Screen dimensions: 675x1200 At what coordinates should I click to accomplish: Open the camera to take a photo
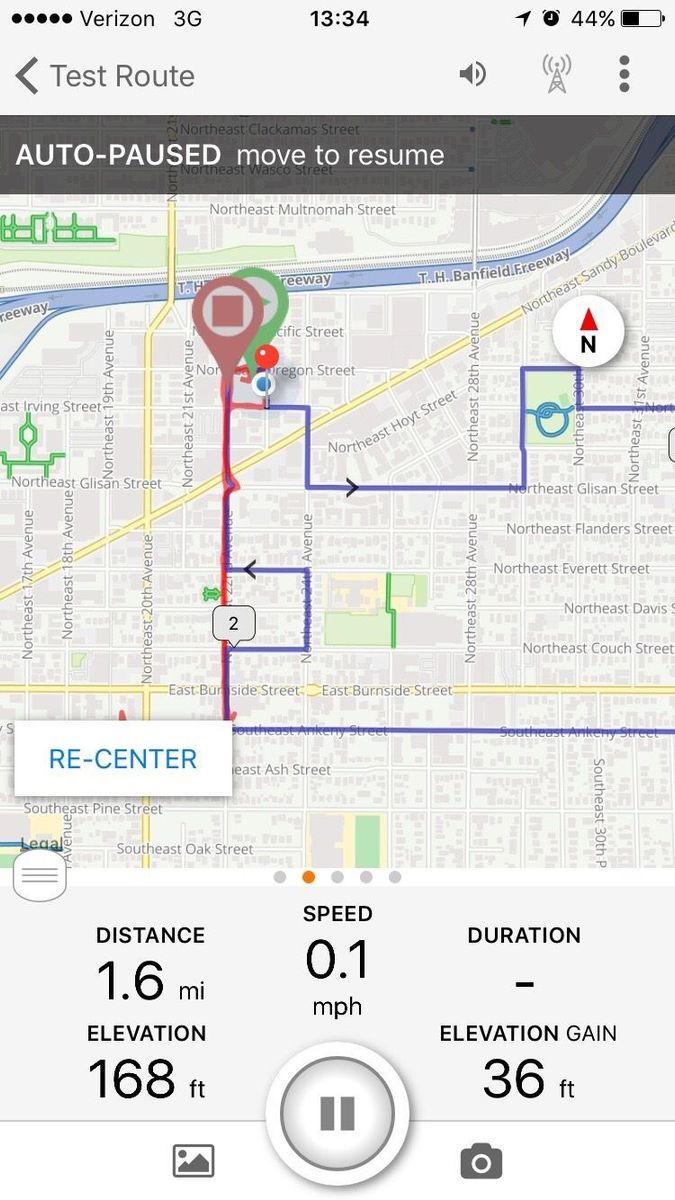481,1161
